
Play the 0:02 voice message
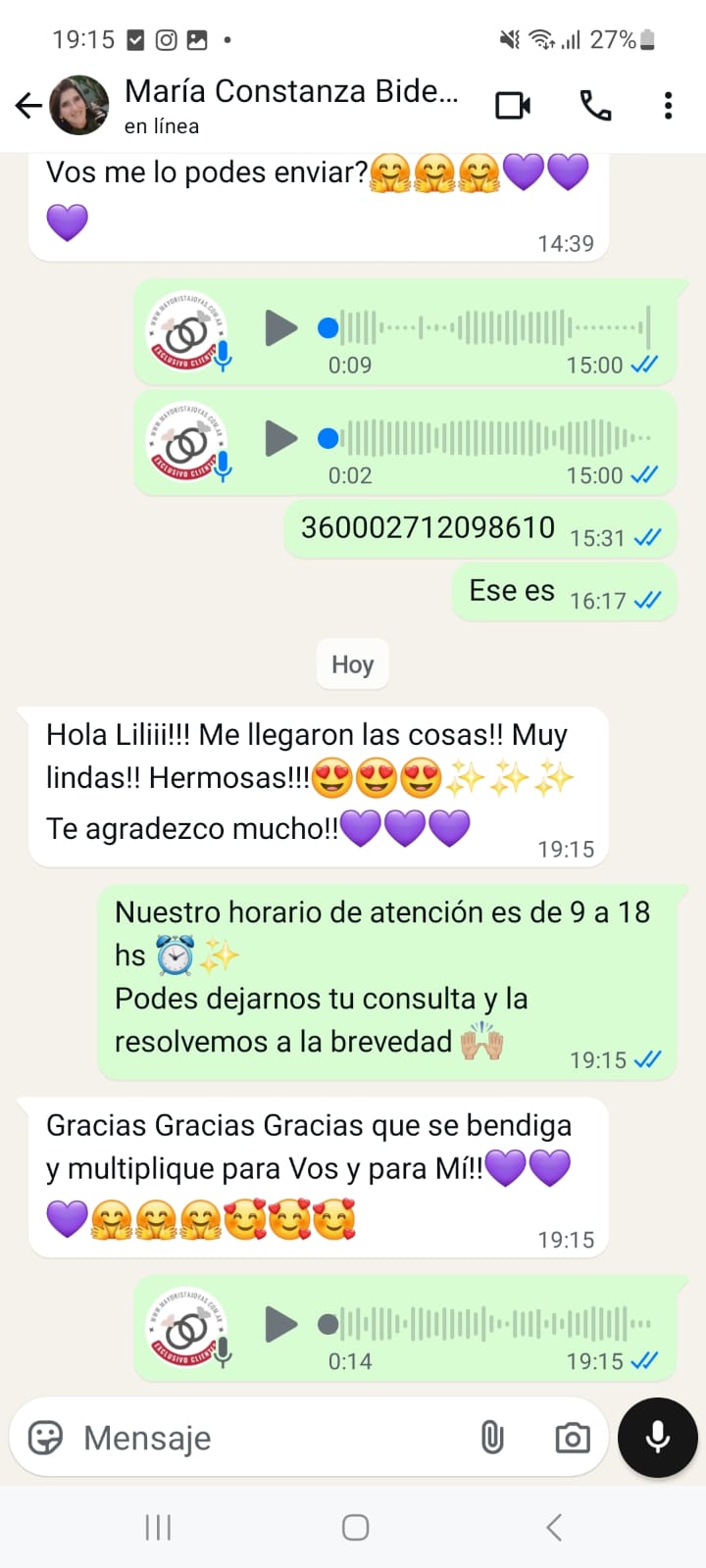coord(280,438)
